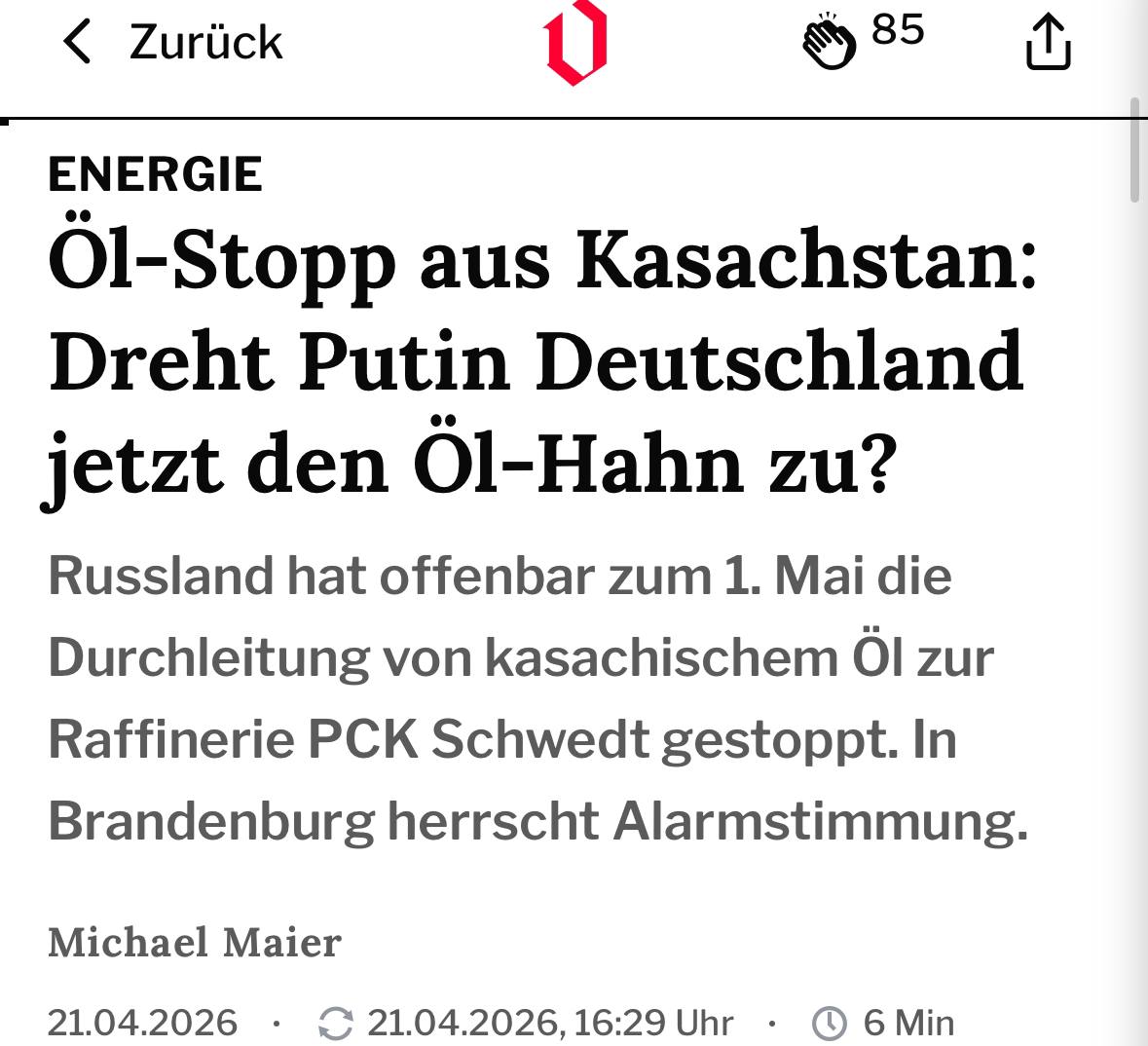Go back via the Zurück button
1148x1046 pixels.
pyautogui.click(x=171, y=43)
